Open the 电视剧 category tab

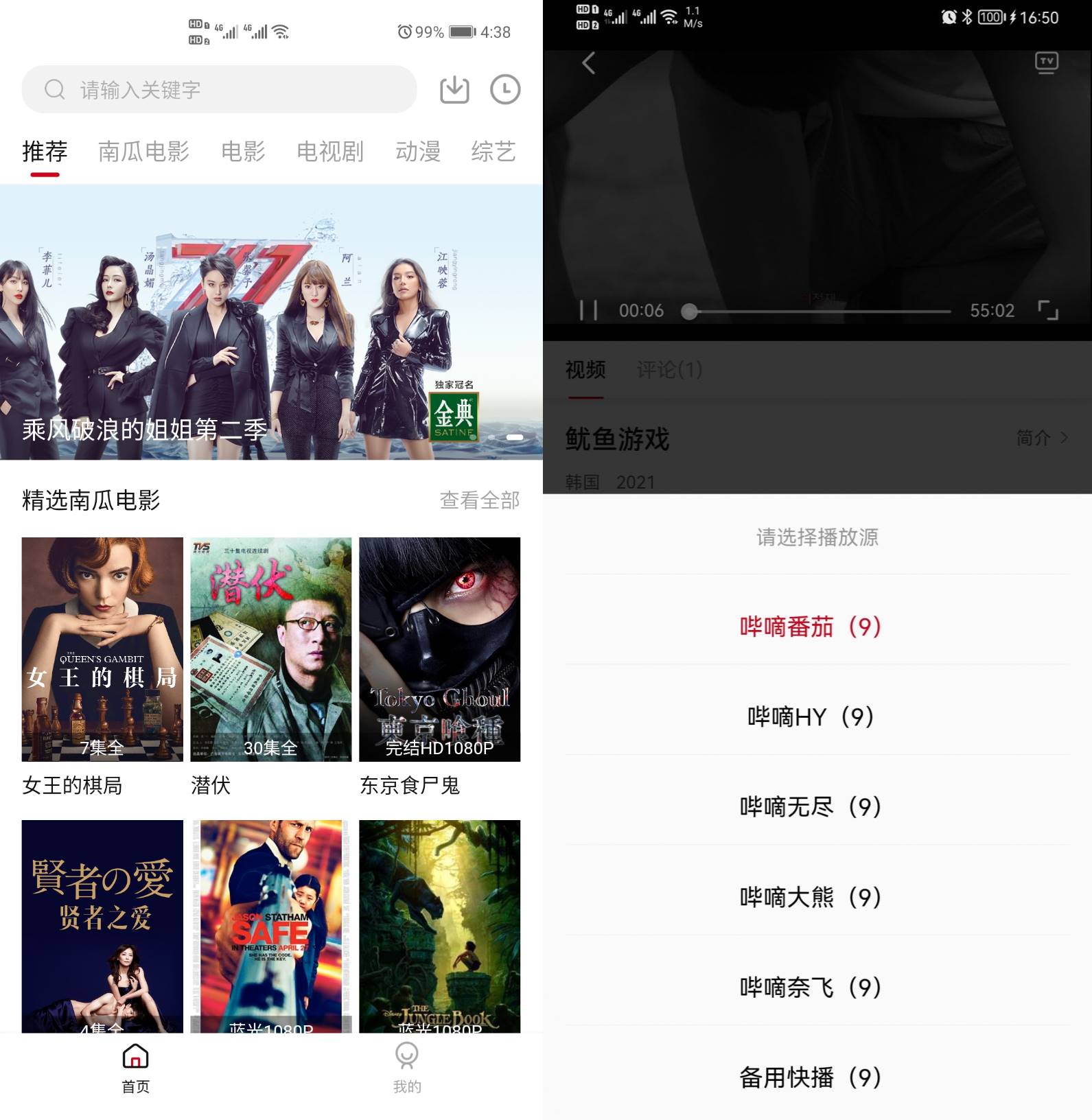pos(330,152)
